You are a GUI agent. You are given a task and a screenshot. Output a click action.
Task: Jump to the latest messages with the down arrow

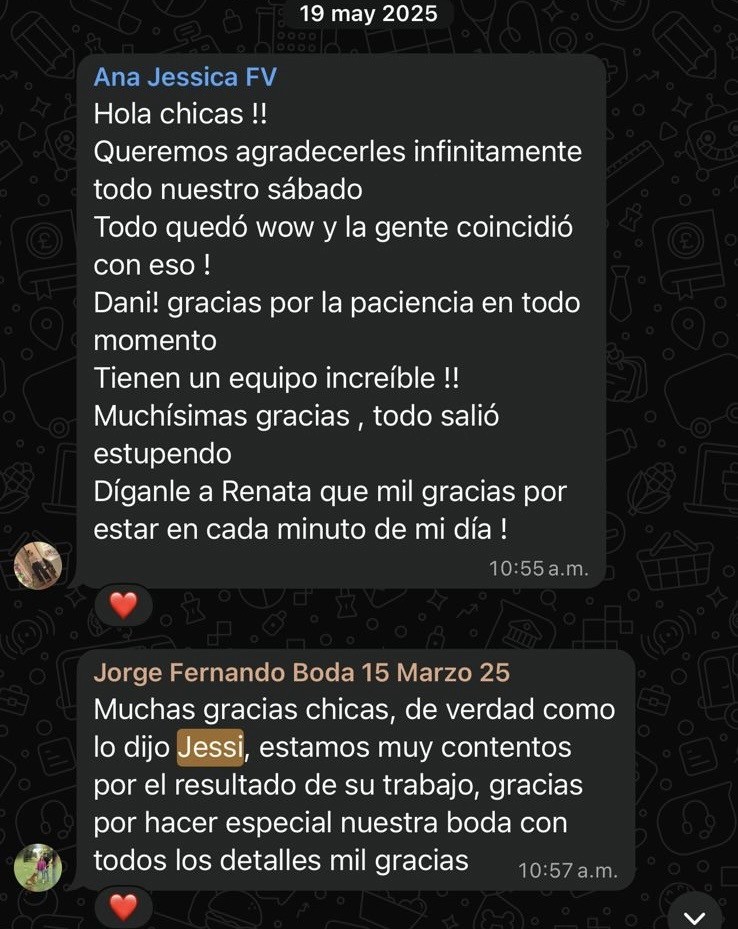click(693, 916)
